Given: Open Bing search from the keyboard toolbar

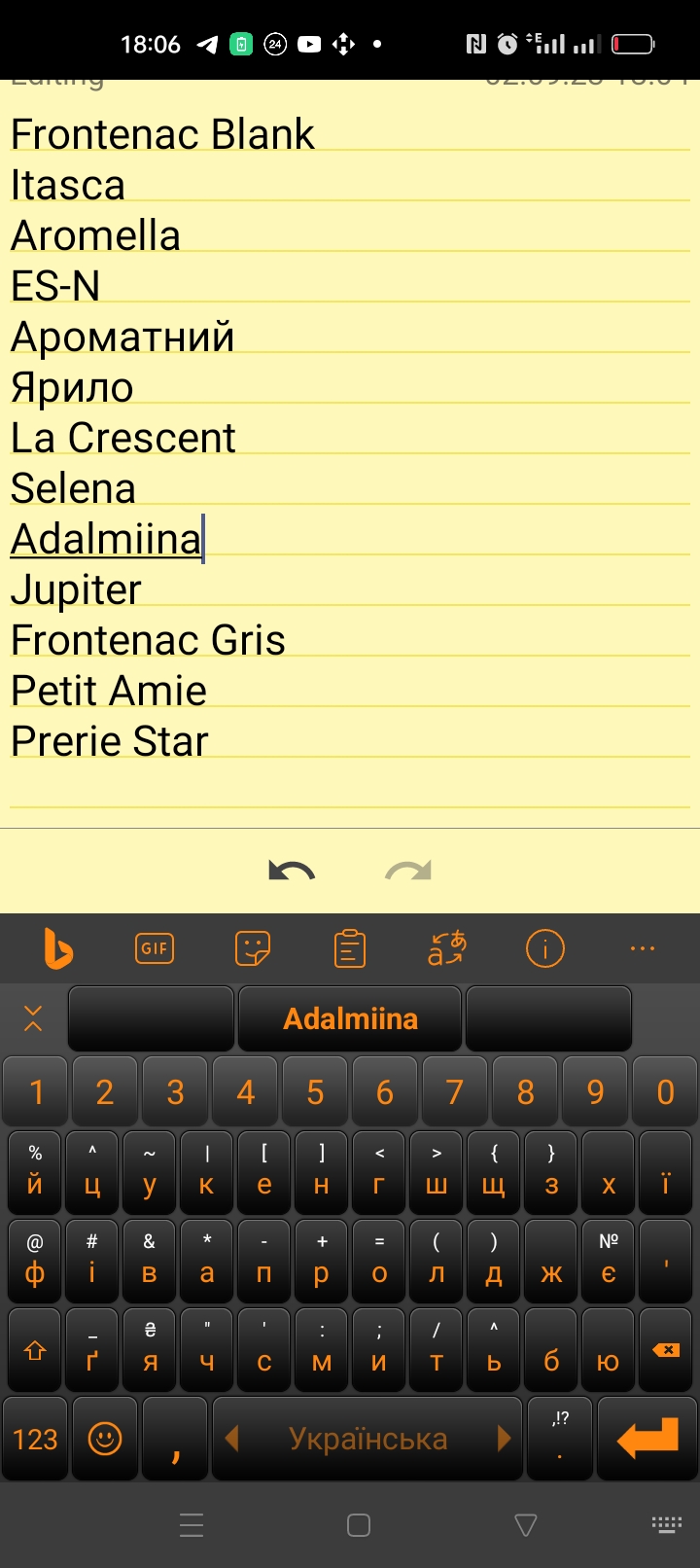Looking at the screenshot, I should click(58, 948).
